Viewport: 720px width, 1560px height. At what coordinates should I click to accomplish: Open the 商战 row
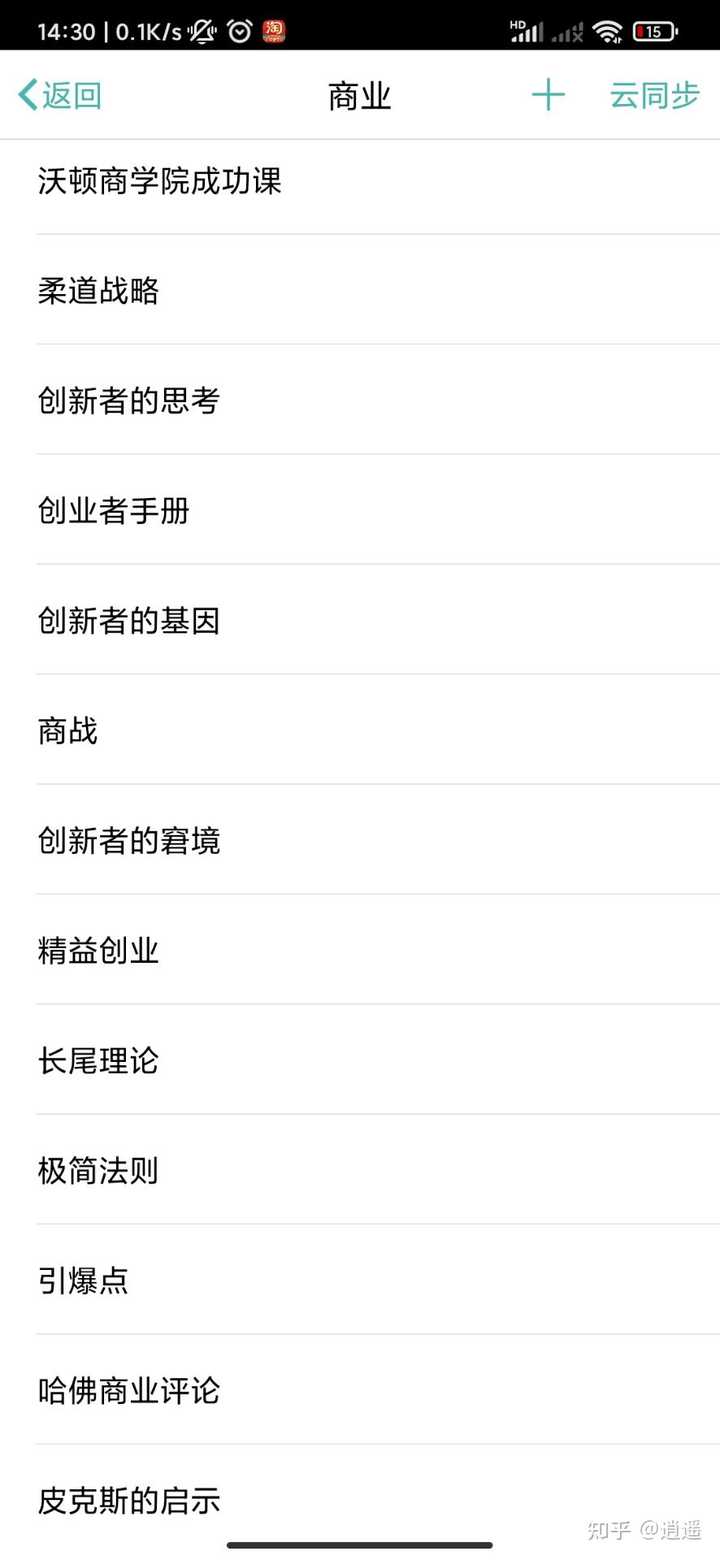pos(68,731)
